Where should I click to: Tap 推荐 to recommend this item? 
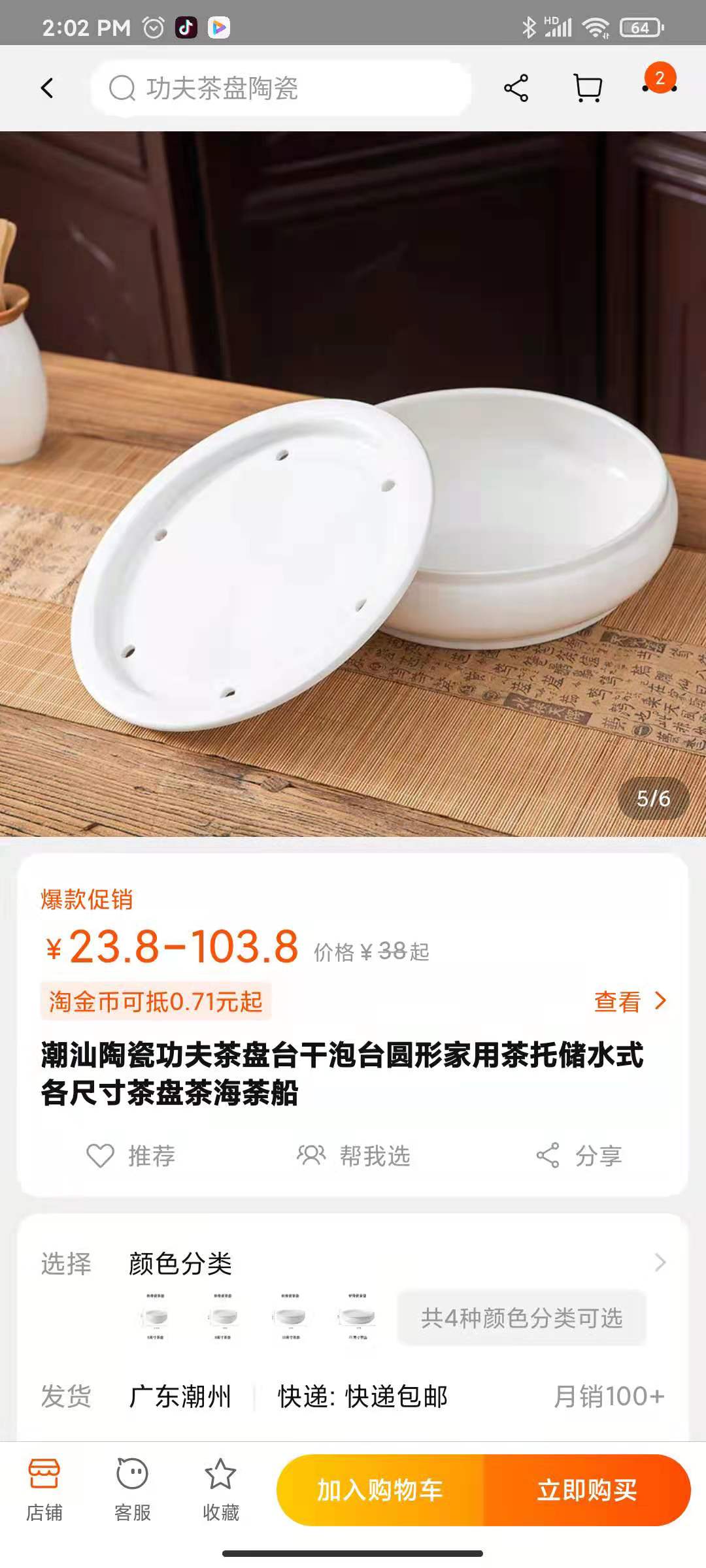(x=131, y=1156)
